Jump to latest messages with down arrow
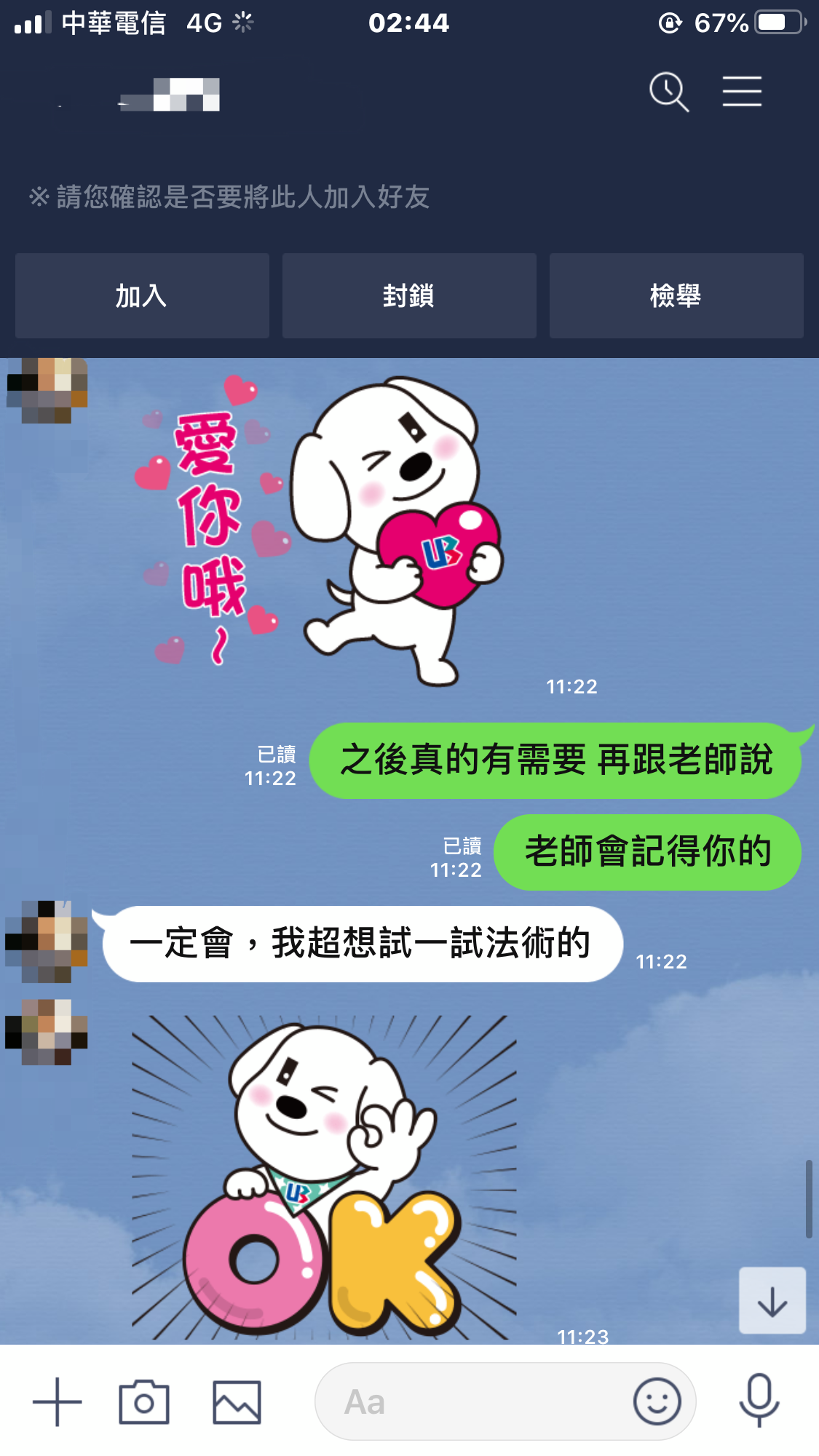 [772, 1300]
